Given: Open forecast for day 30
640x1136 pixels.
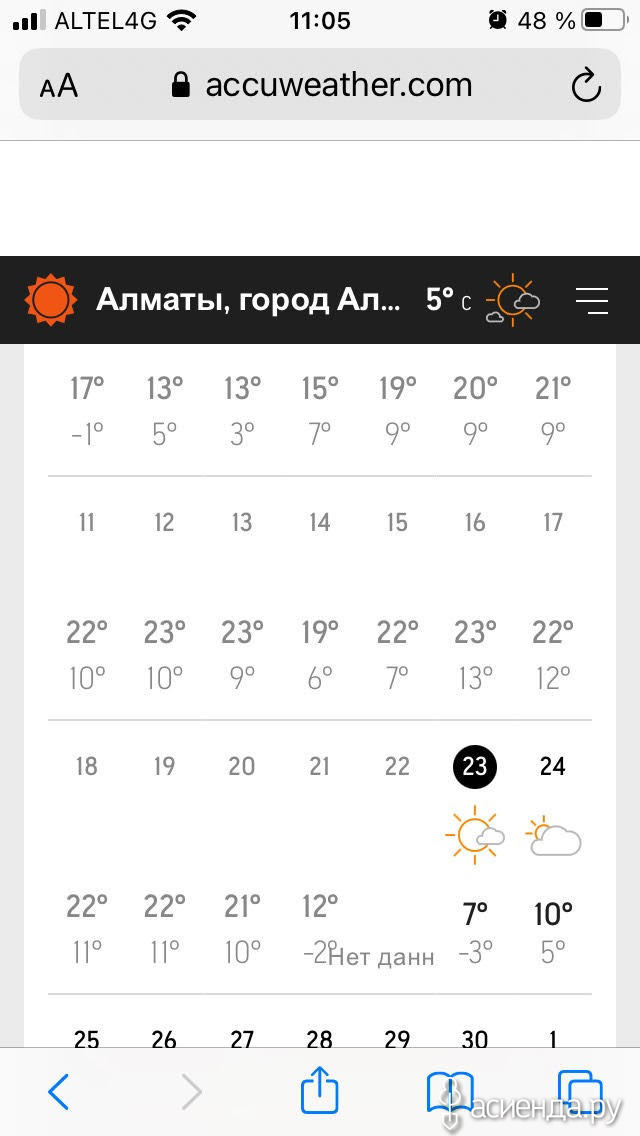Looking at the screenshot, I should [x=474, y=1039].
